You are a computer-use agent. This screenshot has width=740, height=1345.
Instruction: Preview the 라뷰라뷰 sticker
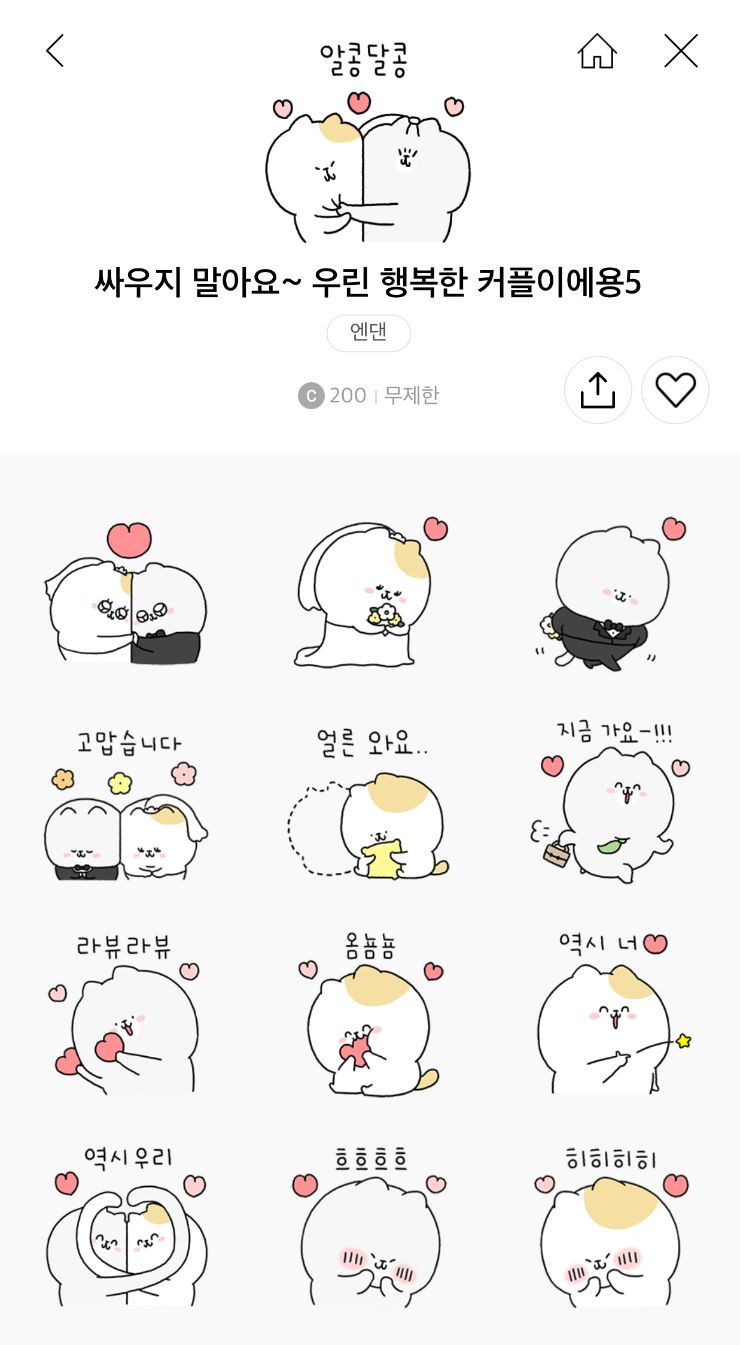127,1015
